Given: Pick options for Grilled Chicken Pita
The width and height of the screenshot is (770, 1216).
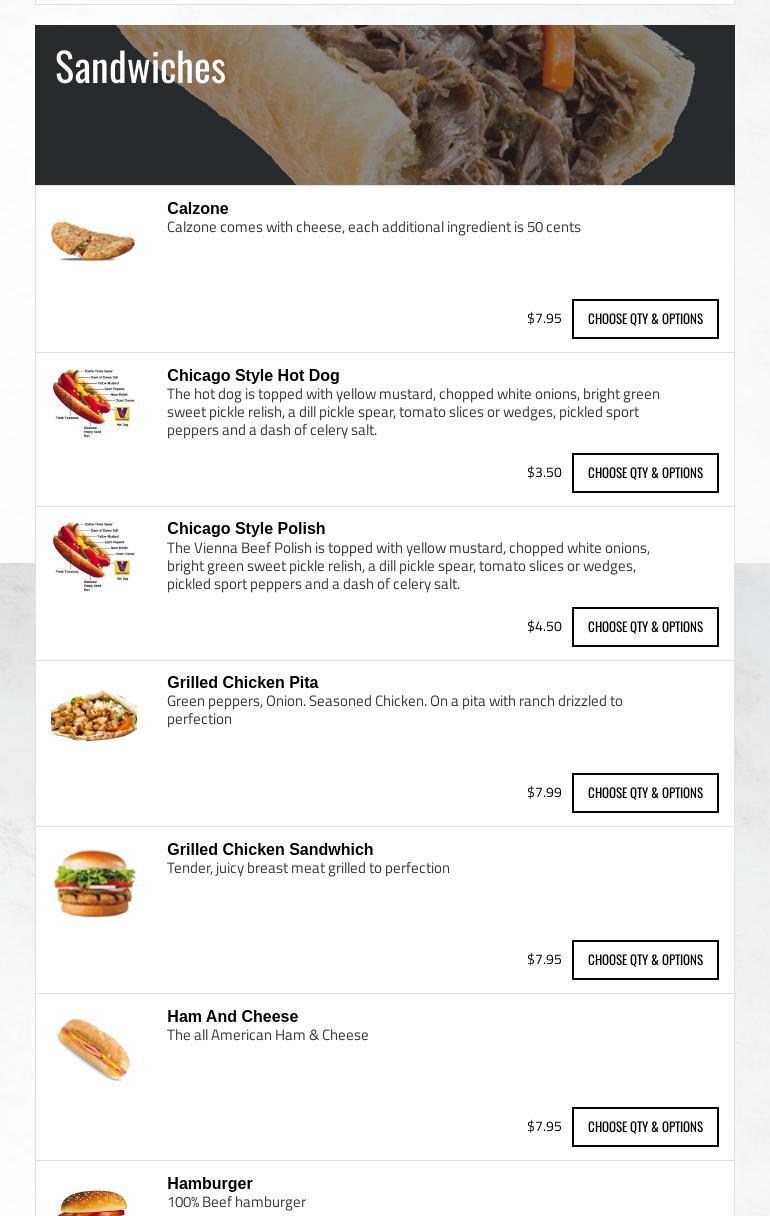Looking at the screenshot, I should [x=645, y=793].
